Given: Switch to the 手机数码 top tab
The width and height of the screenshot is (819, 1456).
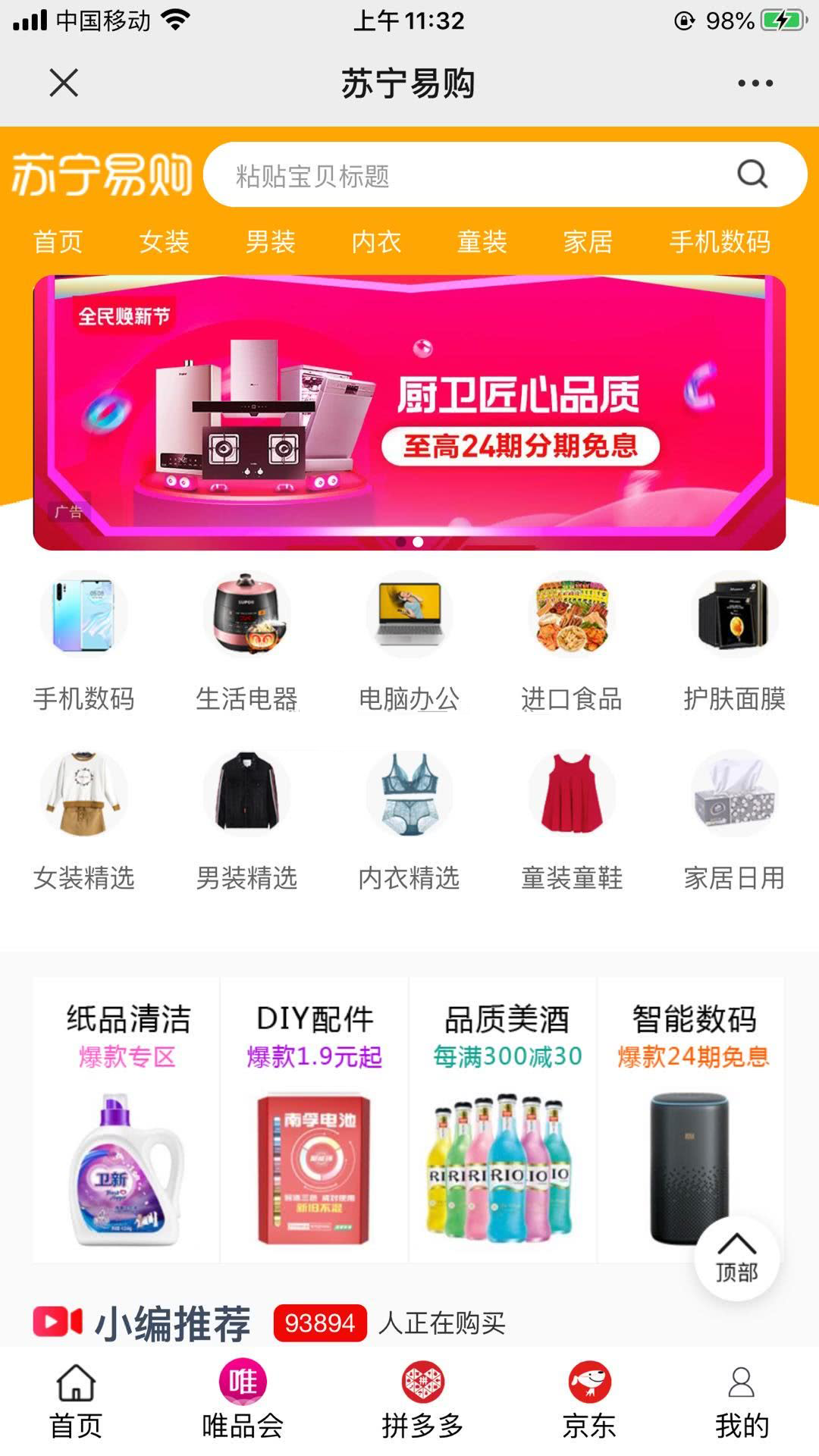Looking at the screenshot, I should 720,242.
